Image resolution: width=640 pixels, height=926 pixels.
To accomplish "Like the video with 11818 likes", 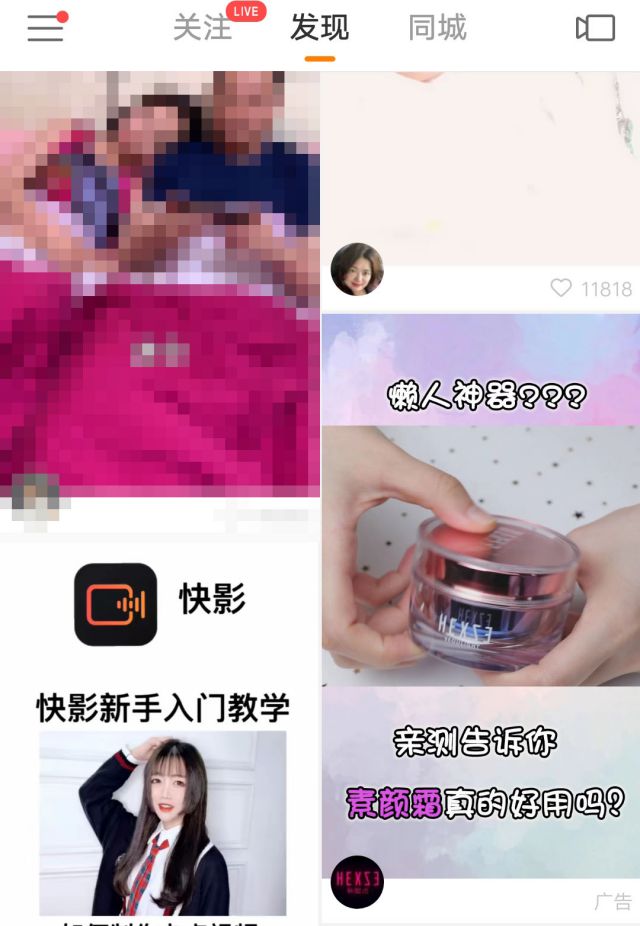I will (x=562, y=289).
